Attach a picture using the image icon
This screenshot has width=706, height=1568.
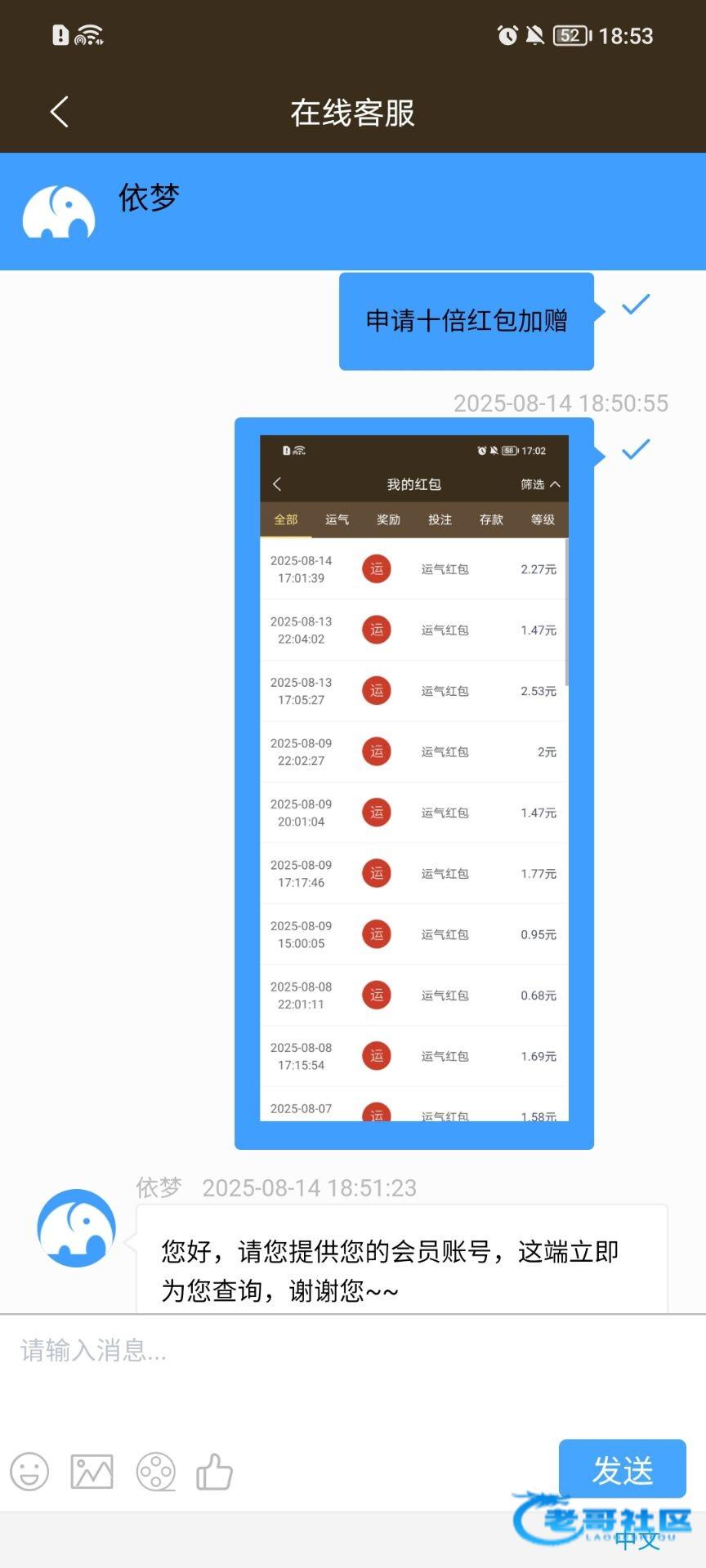pyautogui.click(x=92, y=1472)
